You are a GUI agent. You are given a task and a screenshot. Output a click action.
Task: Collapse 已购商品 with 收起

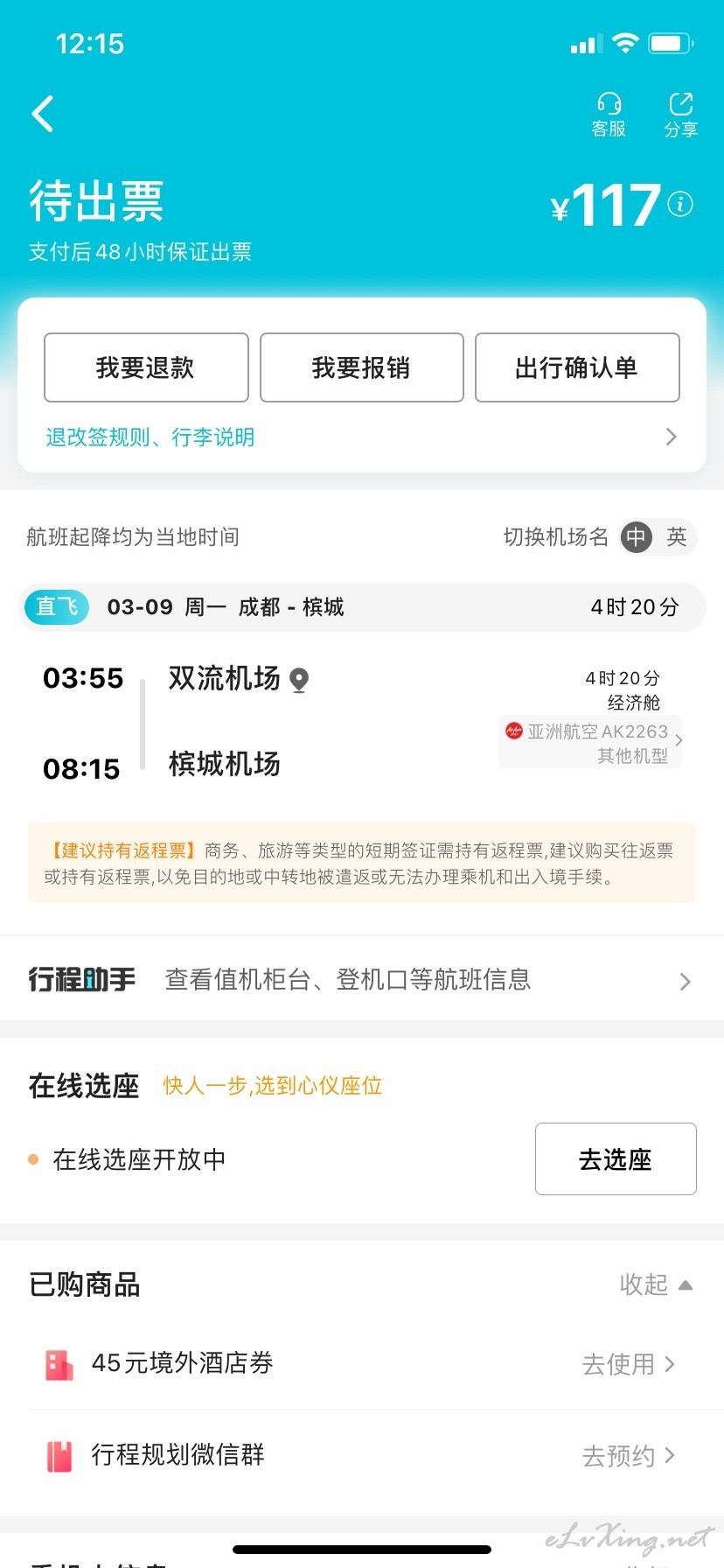(656, 1284)
